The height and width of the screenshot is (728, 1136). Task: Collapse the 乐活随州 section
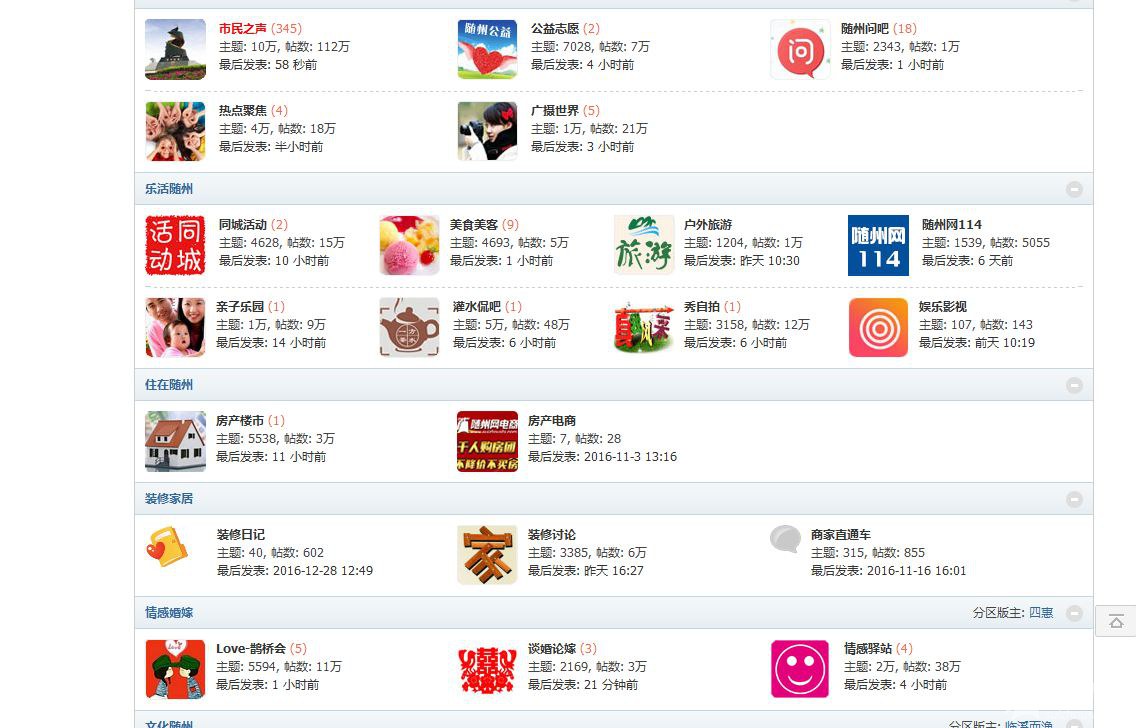(x=1074, y=189)
